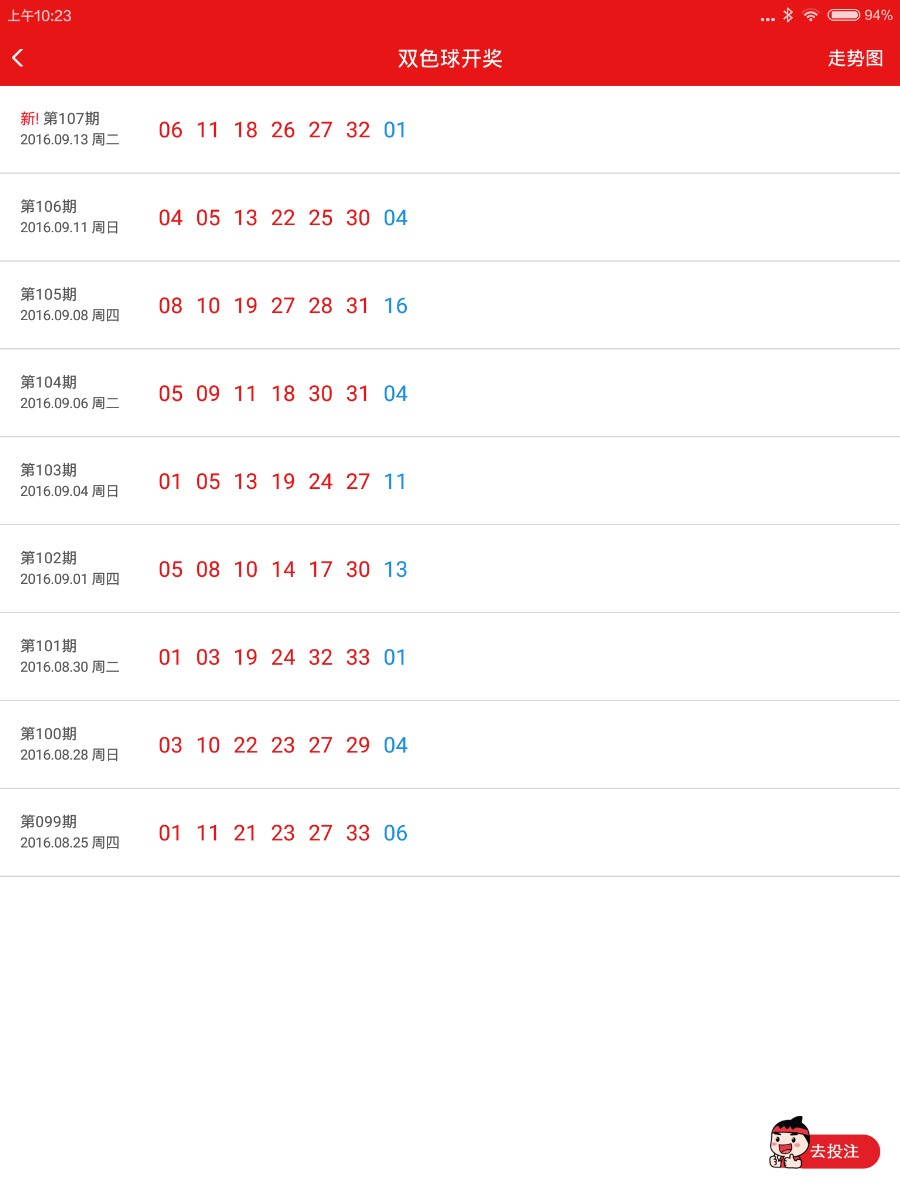Tap the 去投注 betting button
Image resolution: width=900 pixels, height=1200 pixels.
tap(833, 1151)
